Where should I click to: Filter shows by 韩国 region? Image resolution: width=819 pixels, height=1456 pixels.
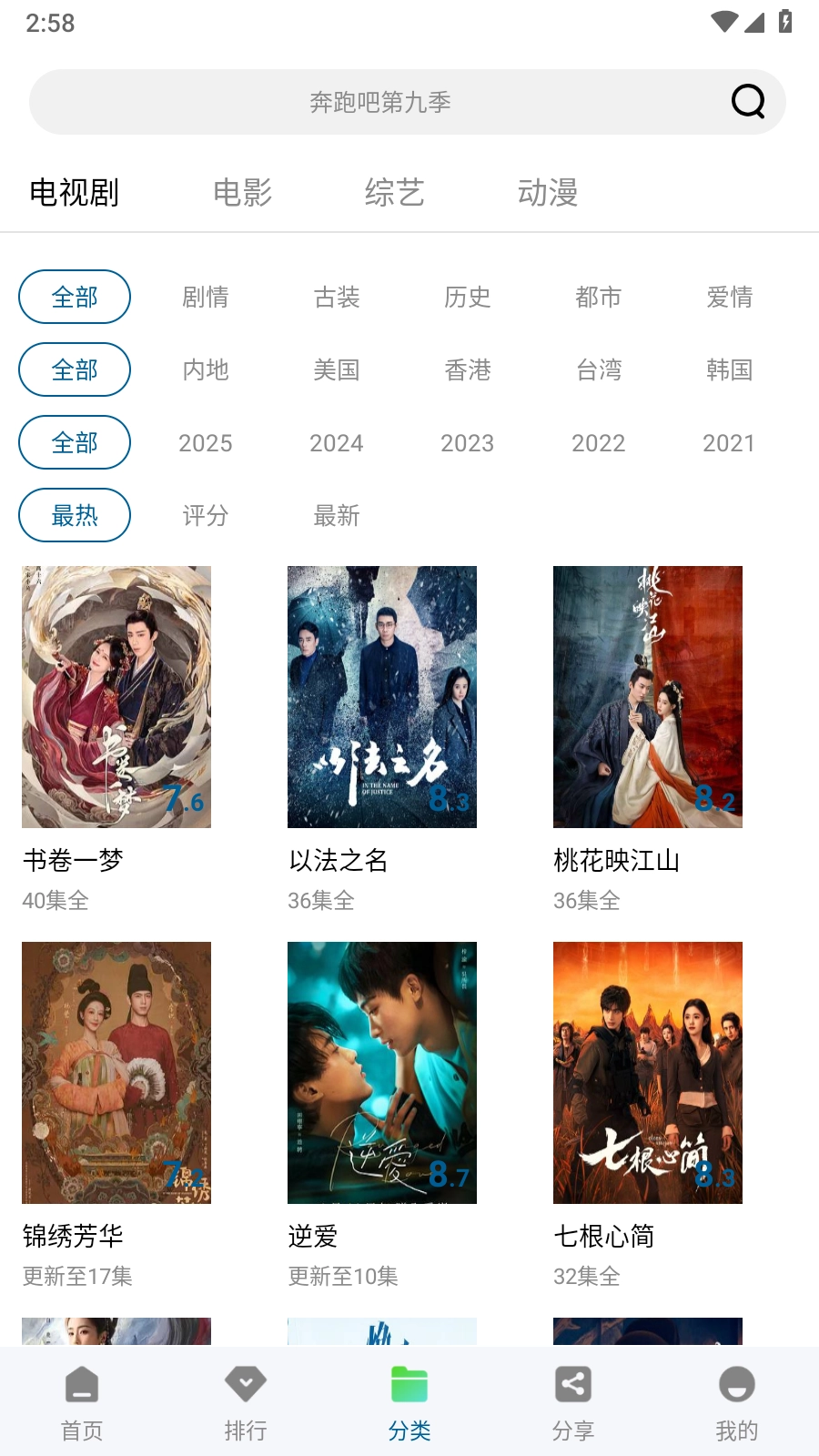(730, 369)
